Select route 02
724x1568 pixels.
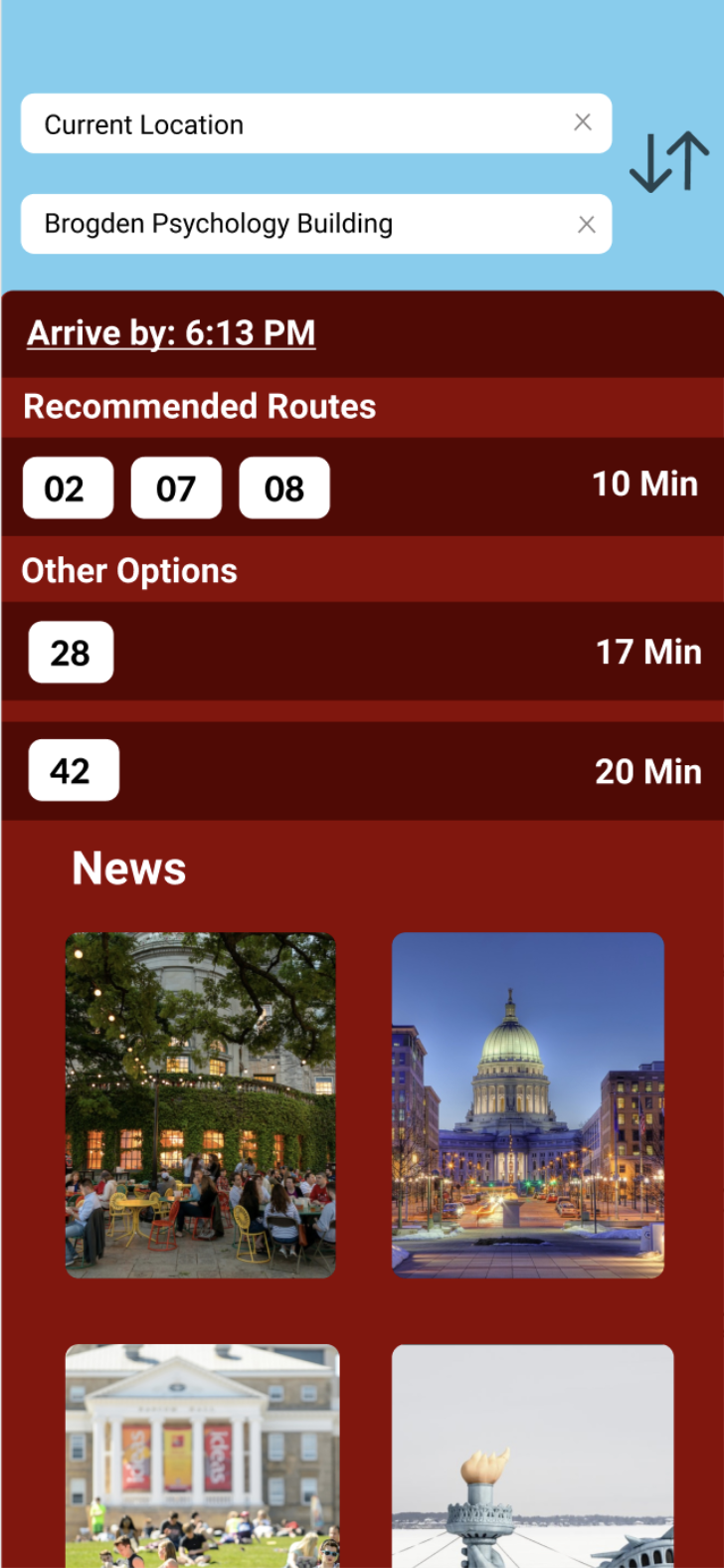click(68, 489)
